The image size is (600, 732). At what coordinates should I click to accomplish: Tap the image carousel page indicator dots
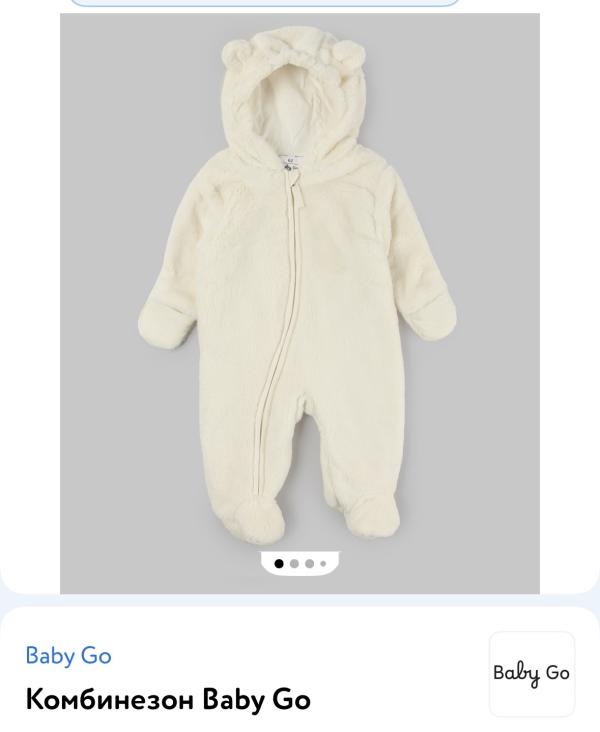click(x=300, y=564)
